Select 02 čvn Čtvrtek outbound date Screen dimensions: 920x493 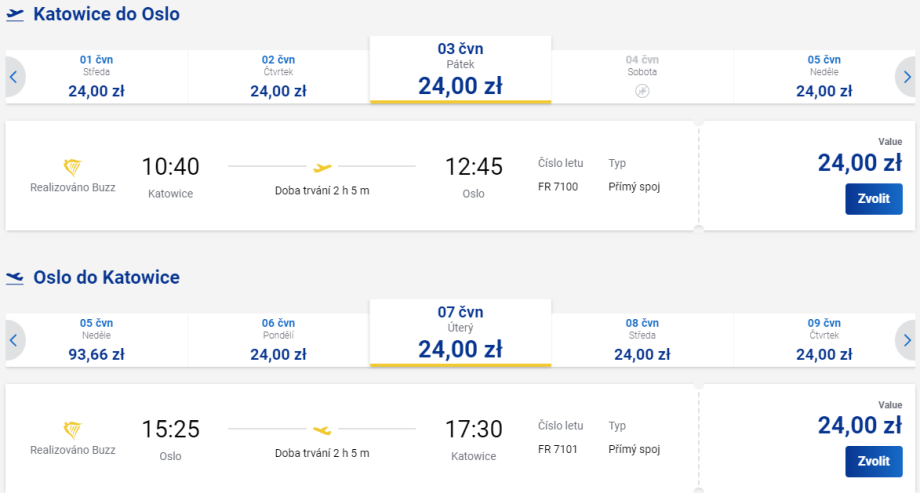click(x=278, y=77)
